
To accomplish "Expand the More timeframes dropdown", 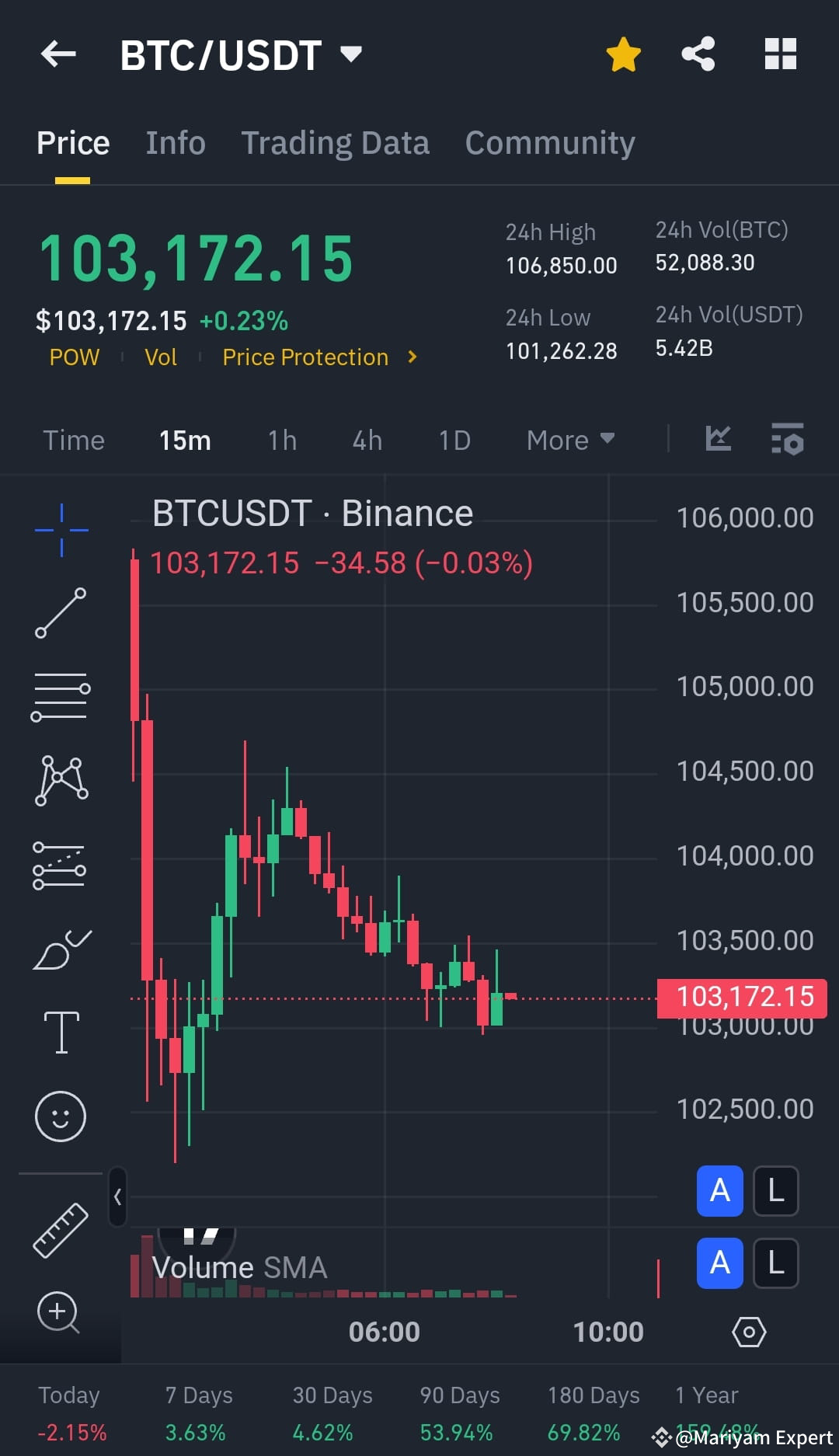I will pos(569,440).
